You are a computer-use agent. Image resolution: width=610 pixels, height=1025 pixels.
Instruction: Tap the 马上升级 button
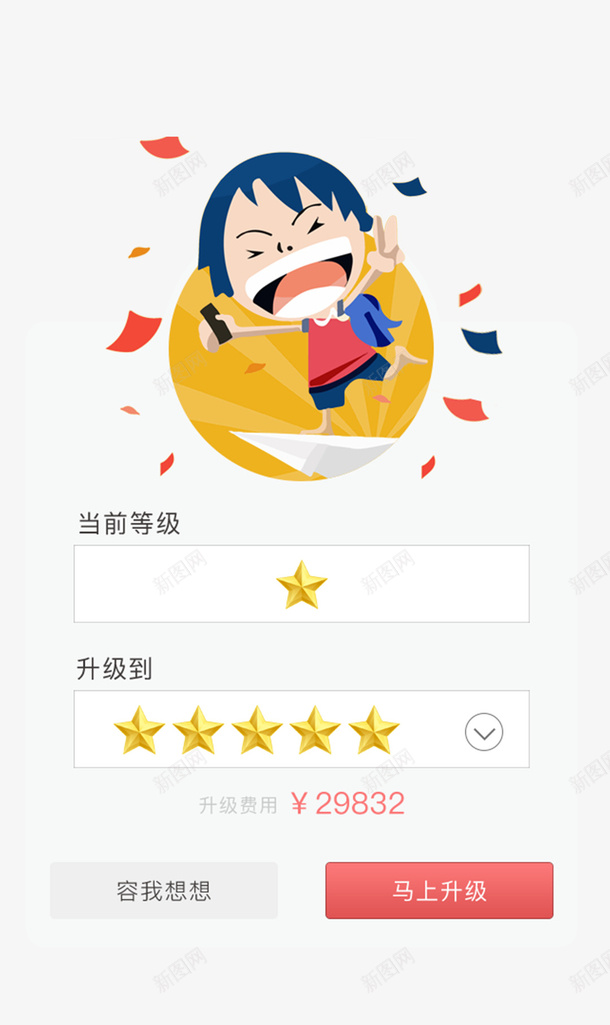439,890
